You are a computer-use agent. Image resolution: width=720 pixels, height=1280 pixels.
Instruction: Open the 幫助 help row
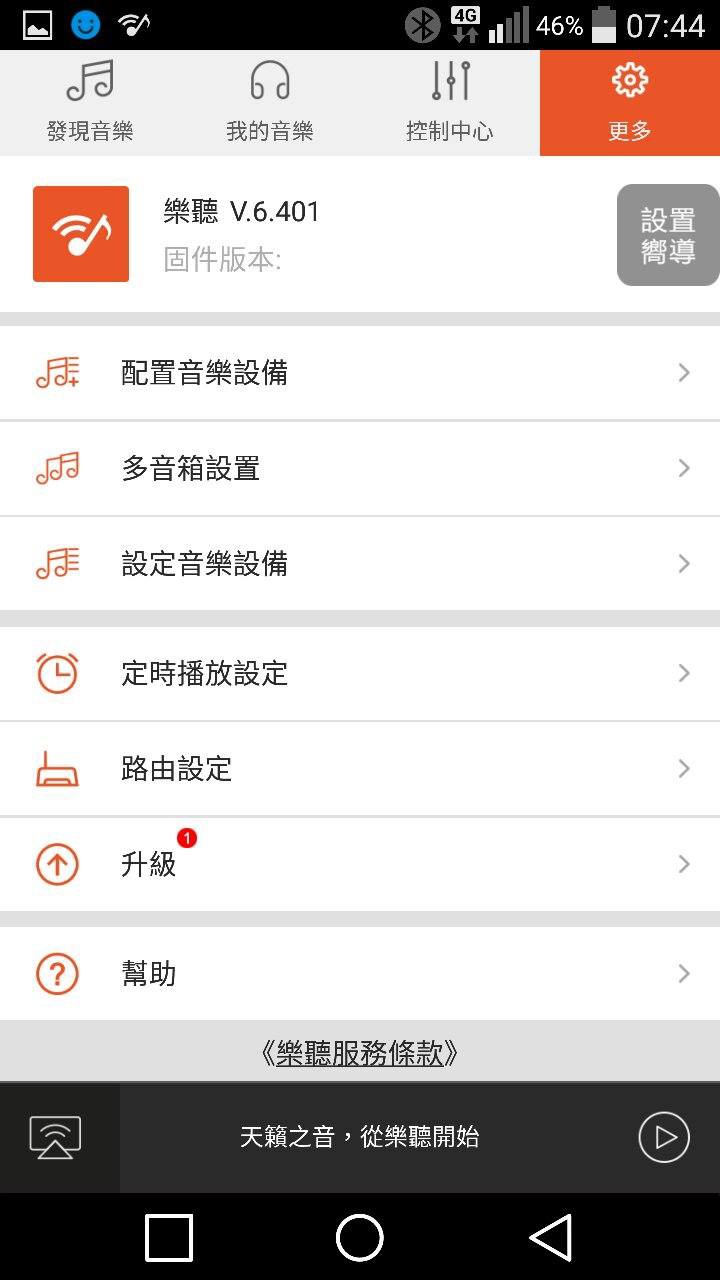360,973
